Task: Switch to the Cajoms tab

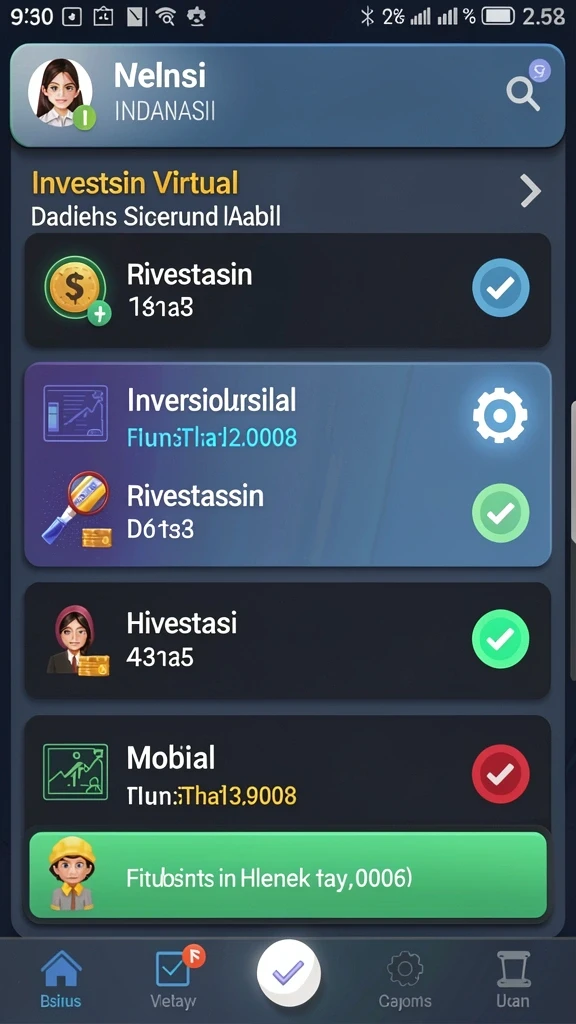Action: (x=405, y=980)
